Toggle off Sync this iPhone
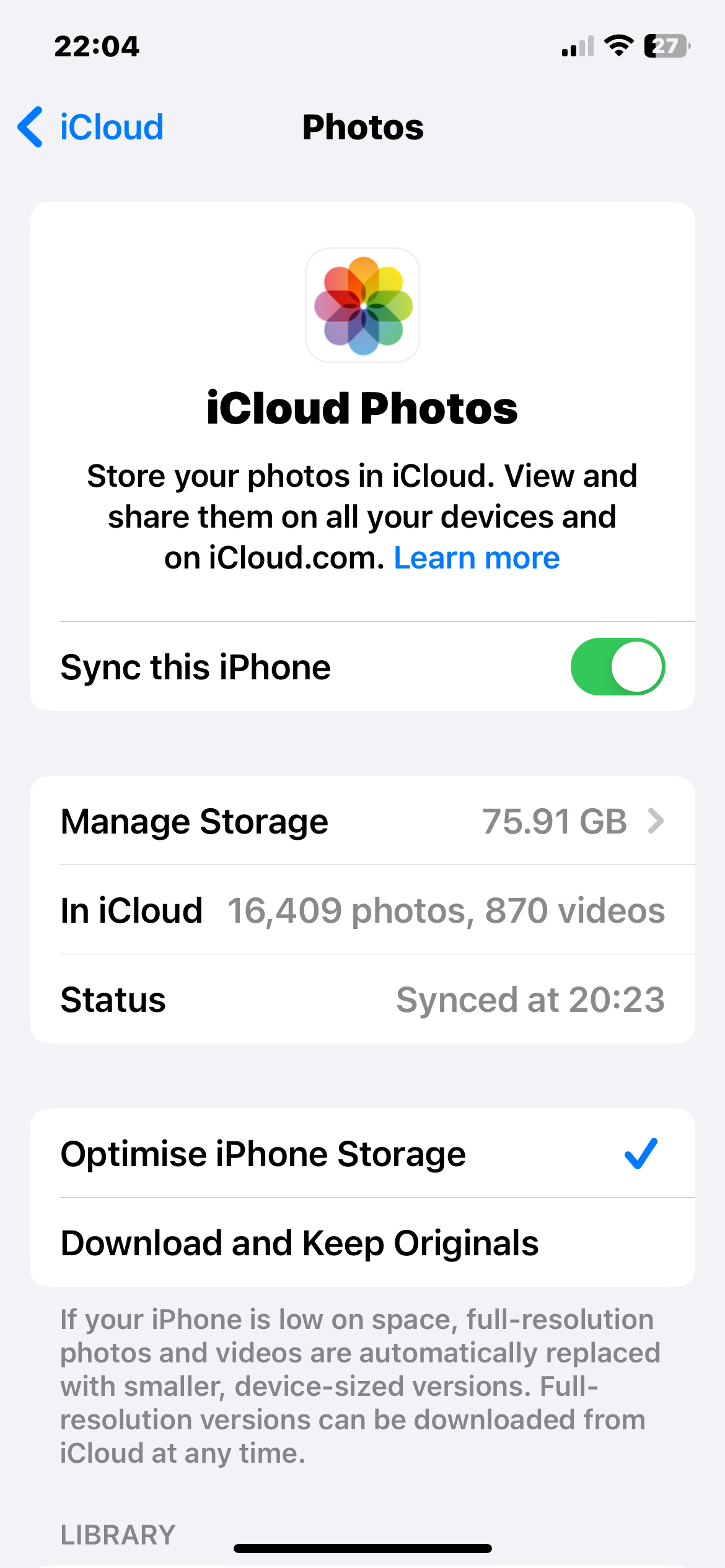The height and width of the screenshot is (1568, 725). pyautogui.click(x=617, y=667)
